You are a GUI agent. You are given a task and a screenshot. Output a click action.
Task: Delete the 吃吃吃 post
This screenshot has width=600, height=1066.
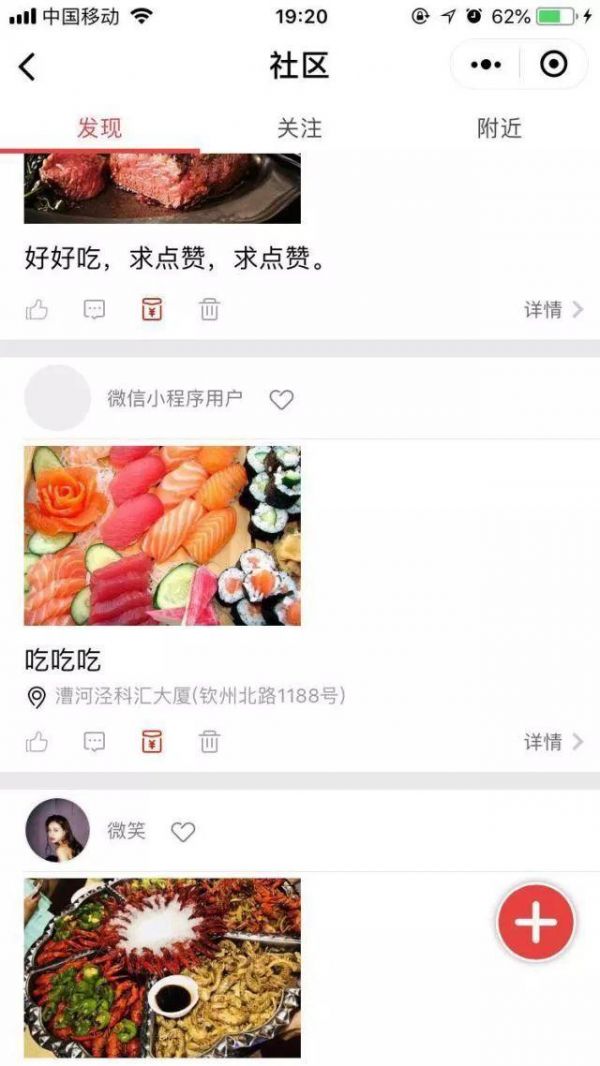click(209, 742)
